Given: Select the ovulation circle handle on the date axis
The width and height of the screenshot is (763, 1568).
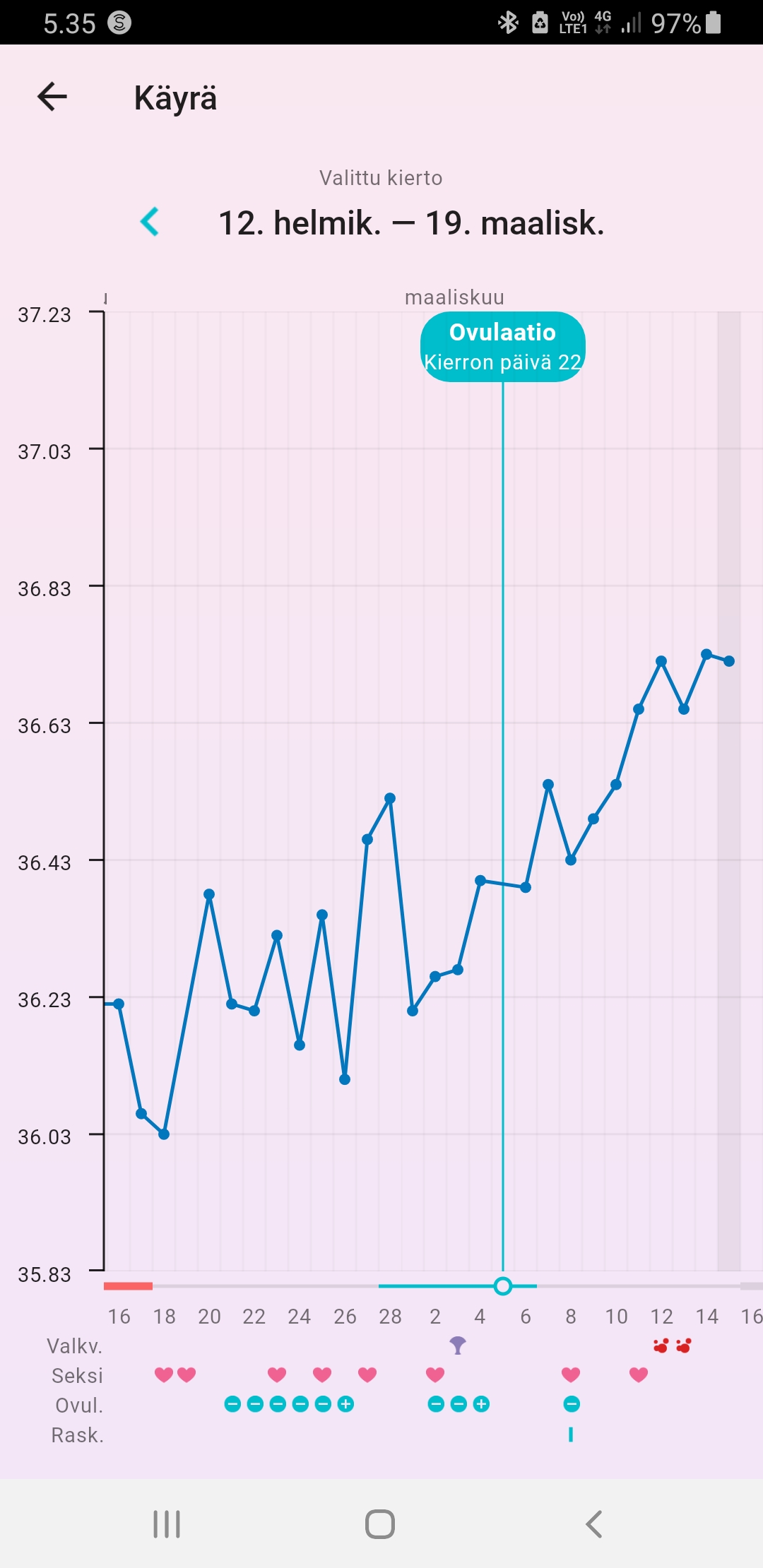Looking at the screenshot, I should point(502,1285).
